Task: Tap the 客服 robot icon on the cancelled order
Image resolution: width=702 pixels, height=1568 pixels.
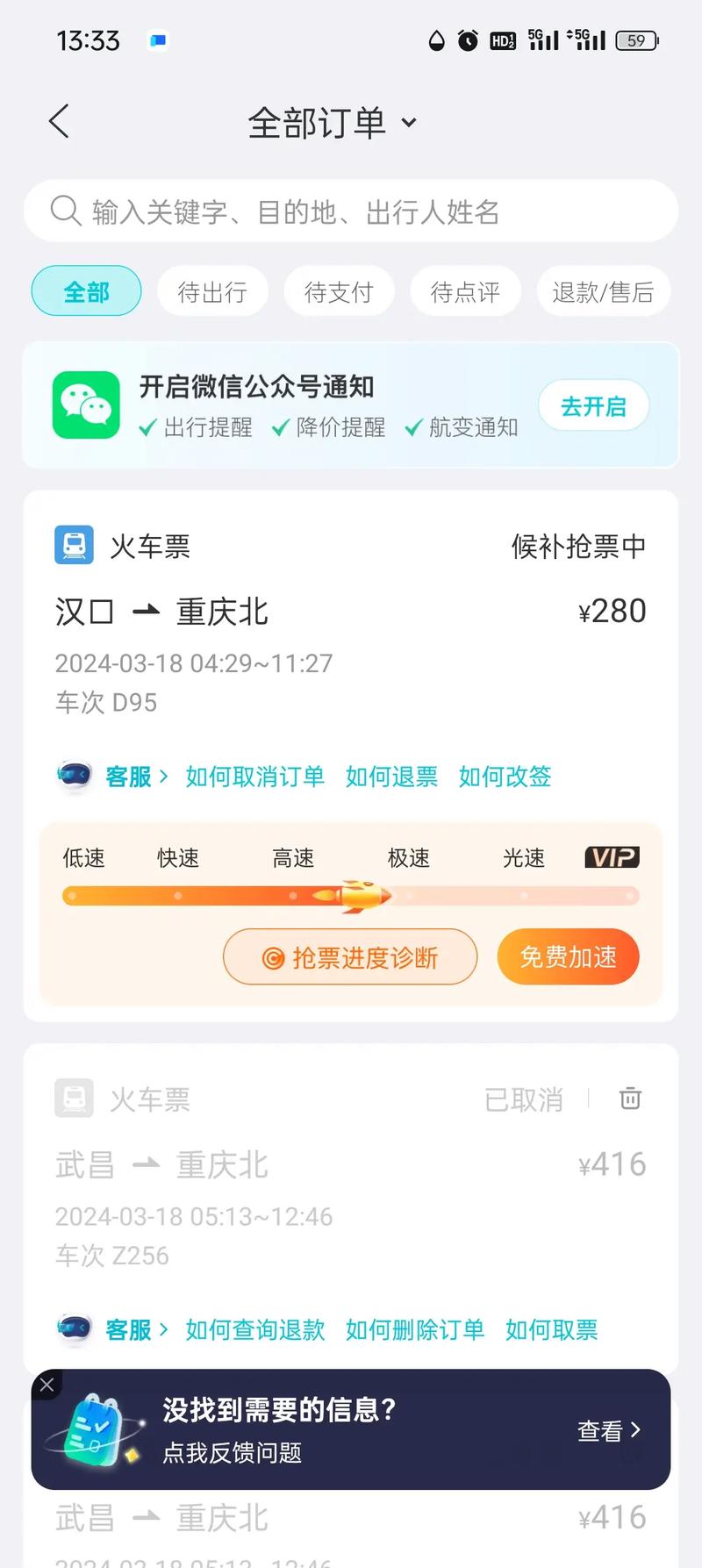Action: point(74,1329)
